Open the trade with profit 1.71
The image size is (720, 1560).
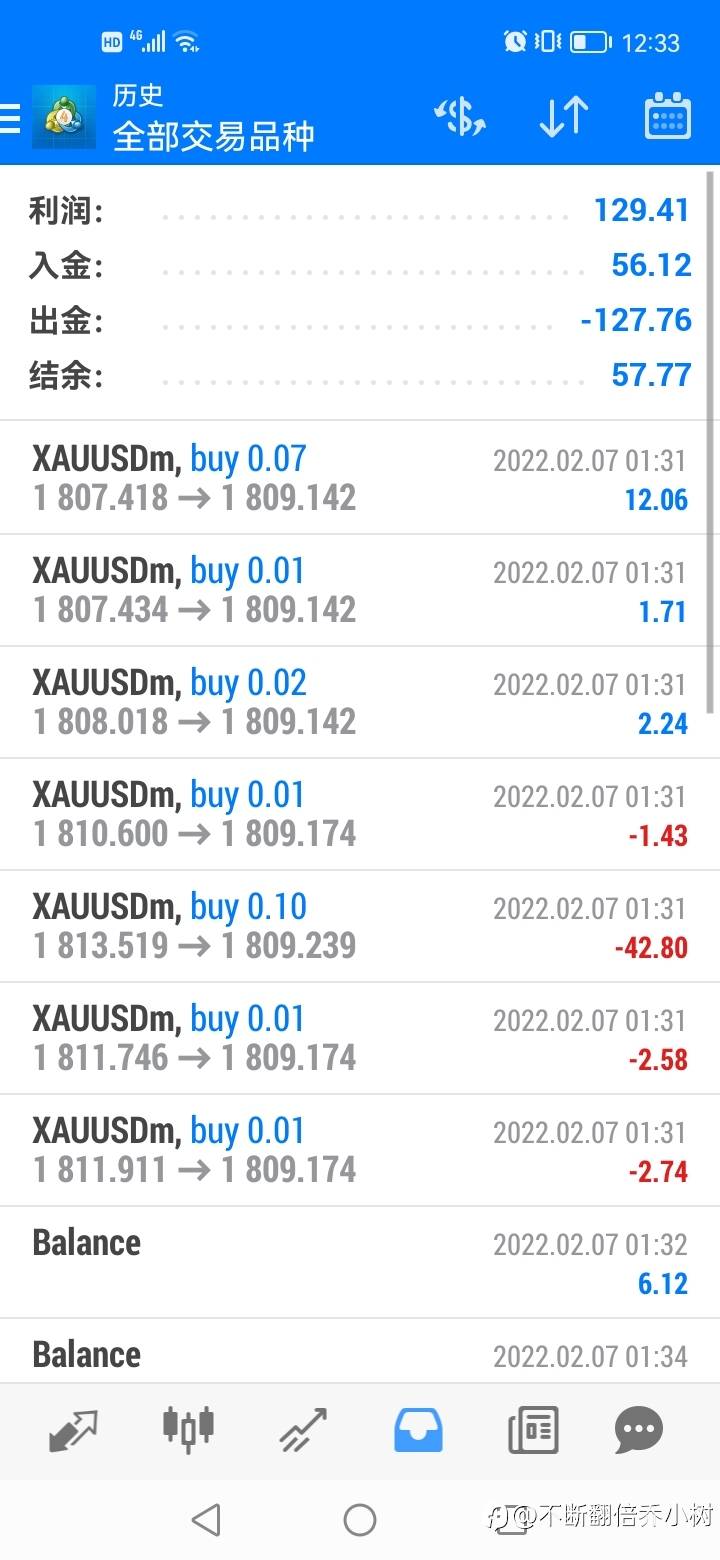360,590
